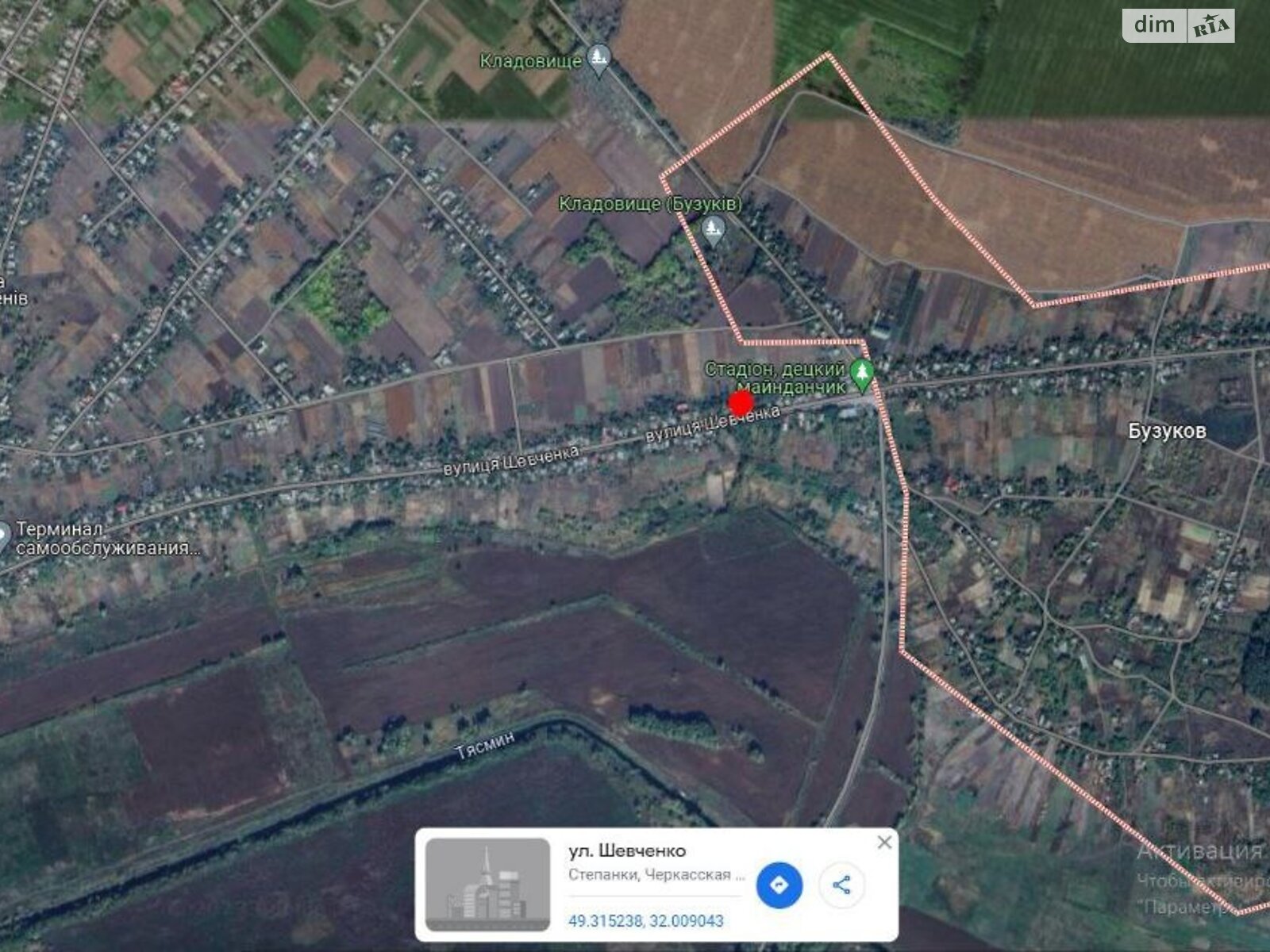Share the ул. Шевченко location
This screenshot has width=1270, height=952.
coord(841,885)
